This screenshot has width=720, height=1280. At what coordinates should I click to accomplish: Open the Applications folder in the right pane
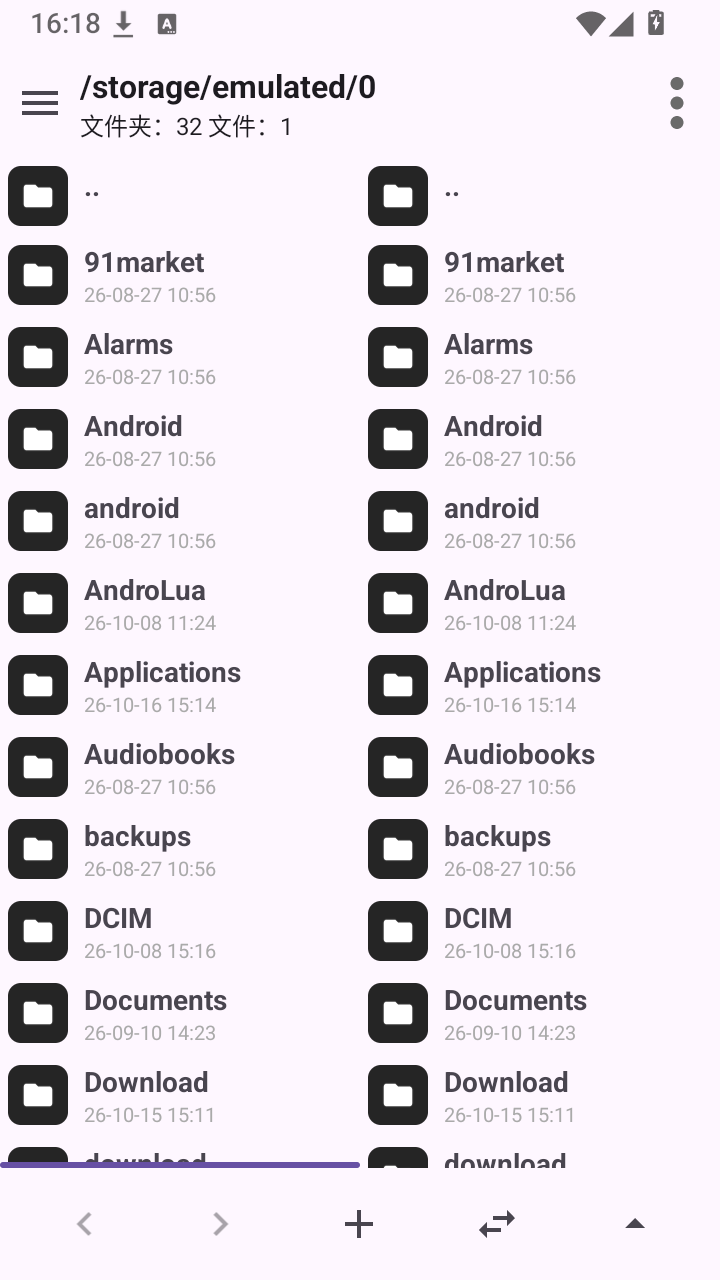point(540,686)
